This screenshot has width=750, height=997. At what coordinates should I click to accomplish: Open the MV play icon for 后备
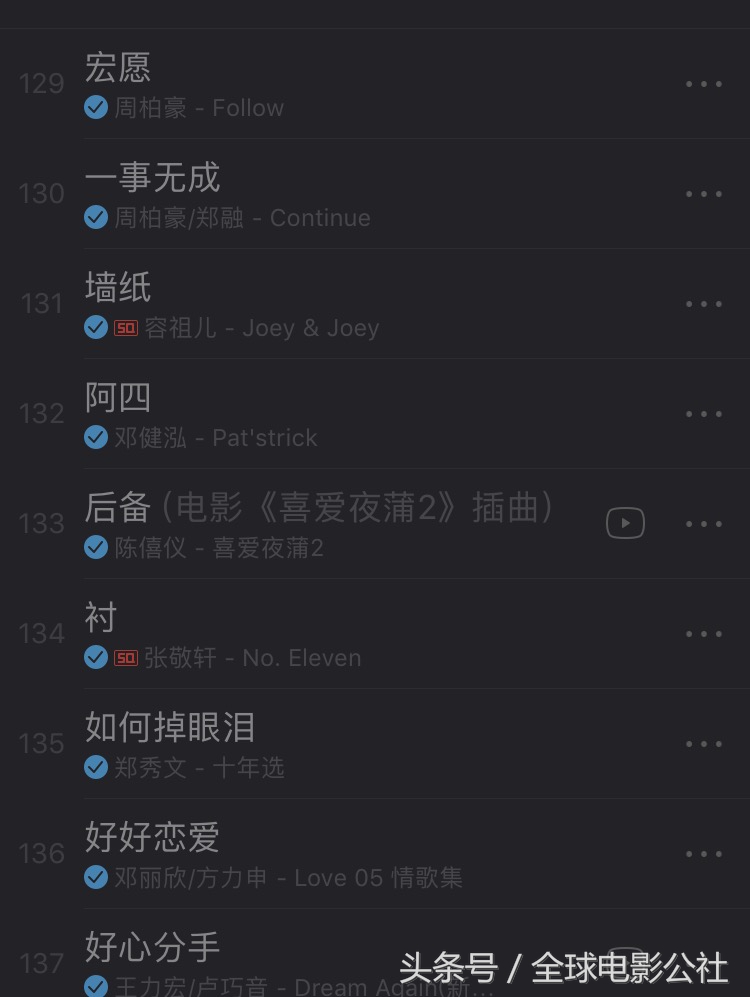click(x=625, y=523)
